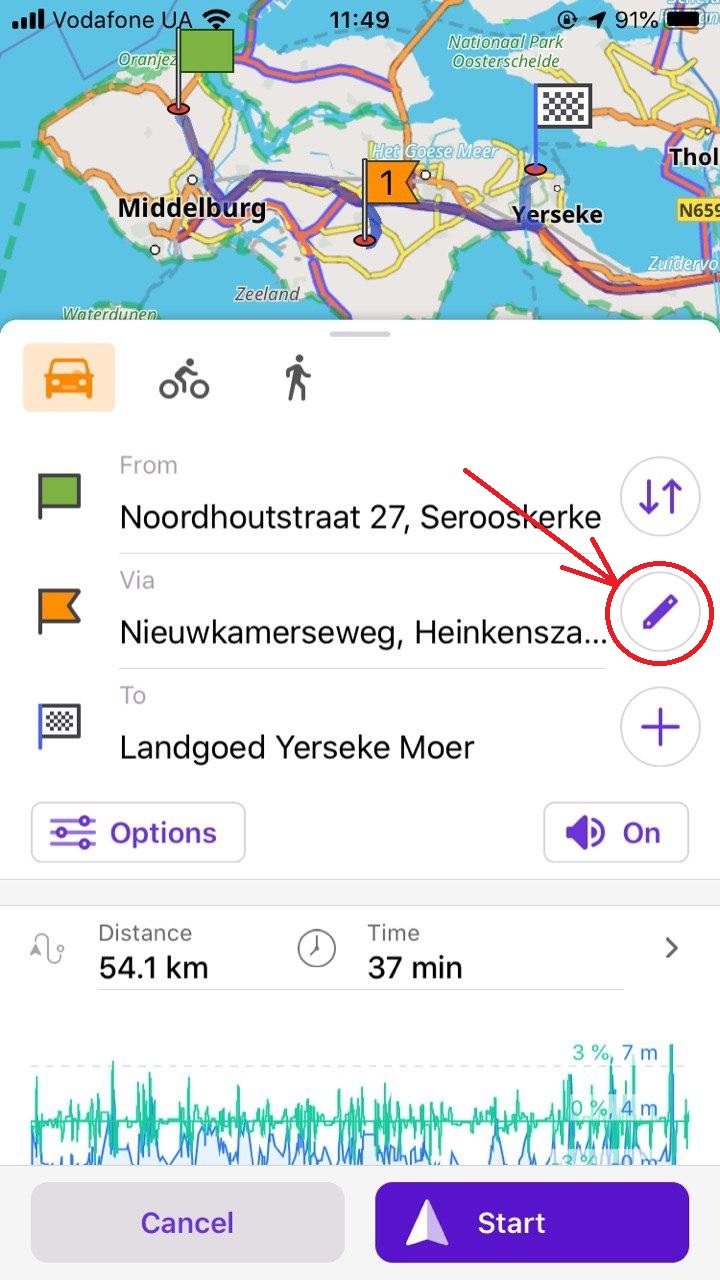Image resolution: width=720 pixels, height=1280 pixels.
Task: Cancel the route planning
Action: 187,1222
